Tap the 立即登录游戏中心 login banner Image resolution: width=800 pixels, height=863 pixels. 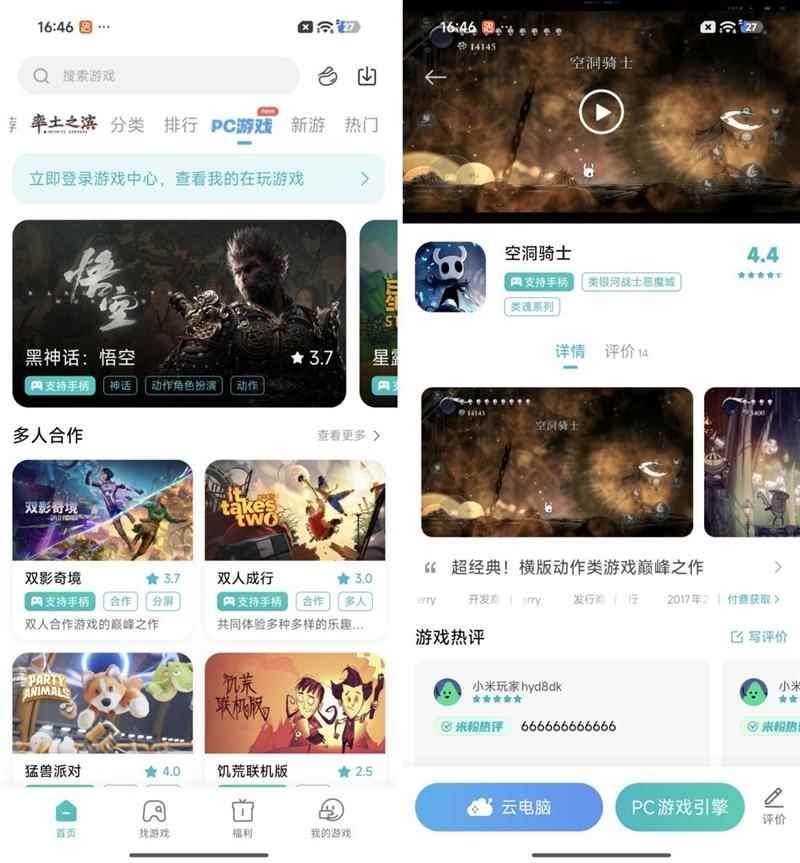(198, 179)
